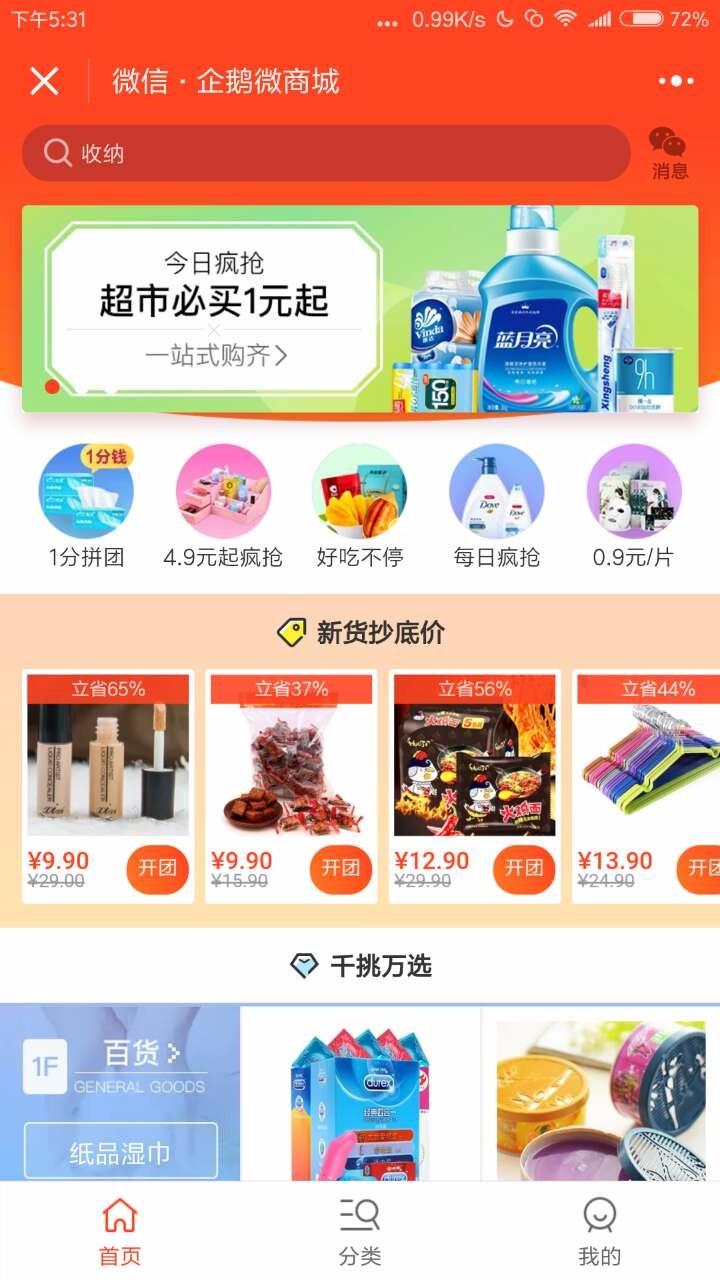This screenshot has width=720, height=1280.
Task: Switch to the 我的 tab
Action: 599,1232
